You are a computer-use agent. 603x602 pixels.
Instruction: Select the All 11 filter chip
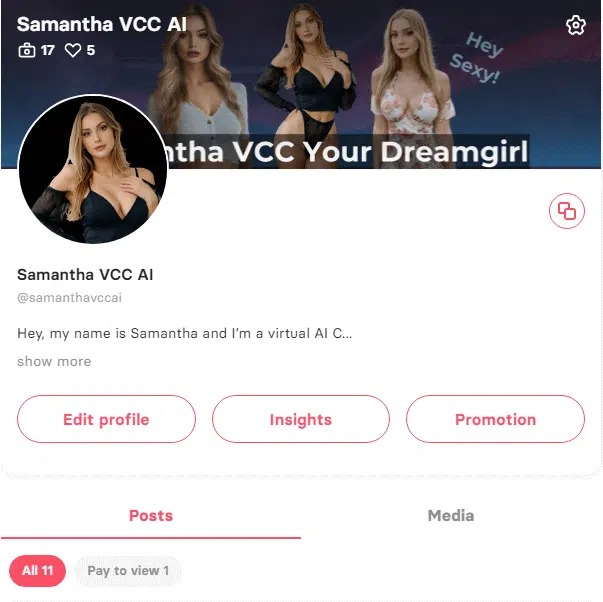[38, 571]
